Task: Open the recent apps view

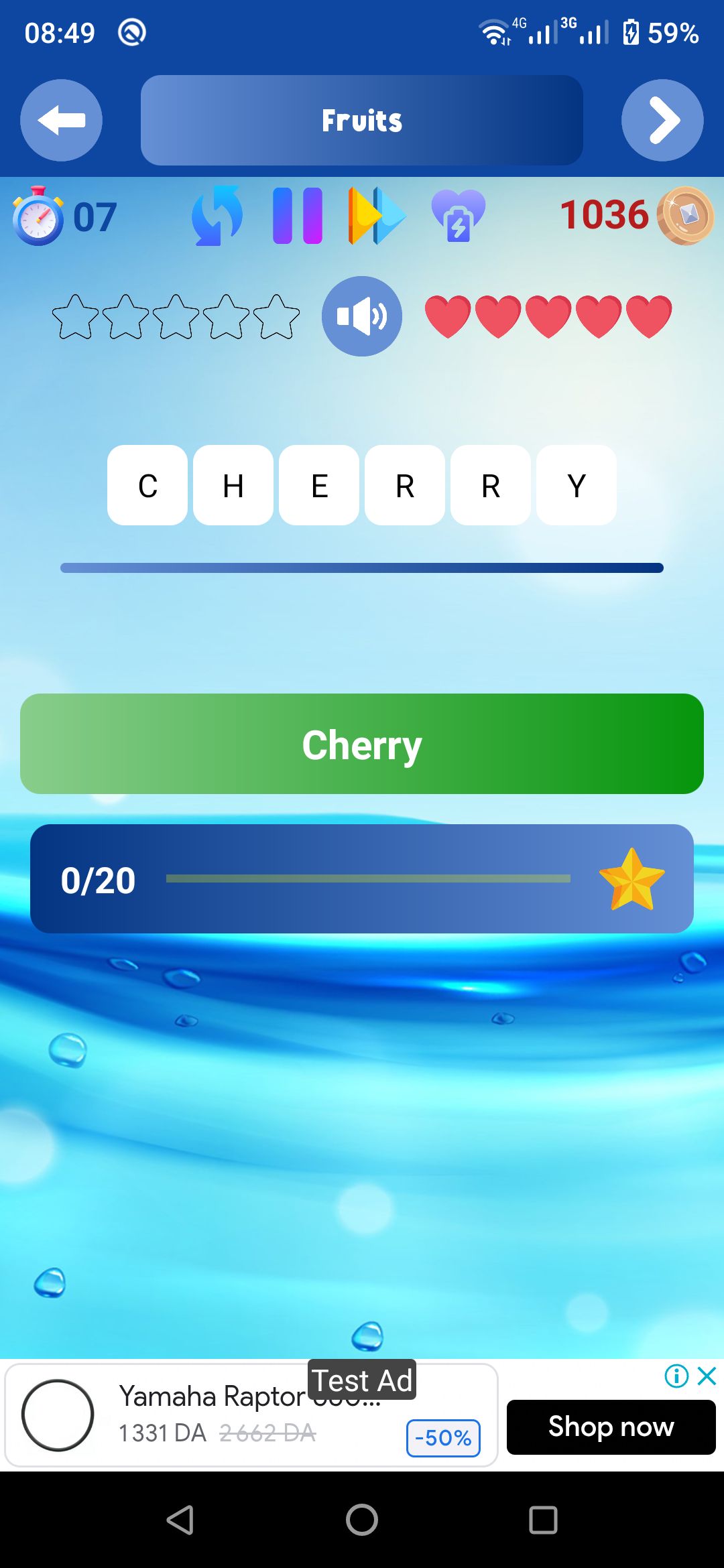Action: click(x=543, y=1520)
